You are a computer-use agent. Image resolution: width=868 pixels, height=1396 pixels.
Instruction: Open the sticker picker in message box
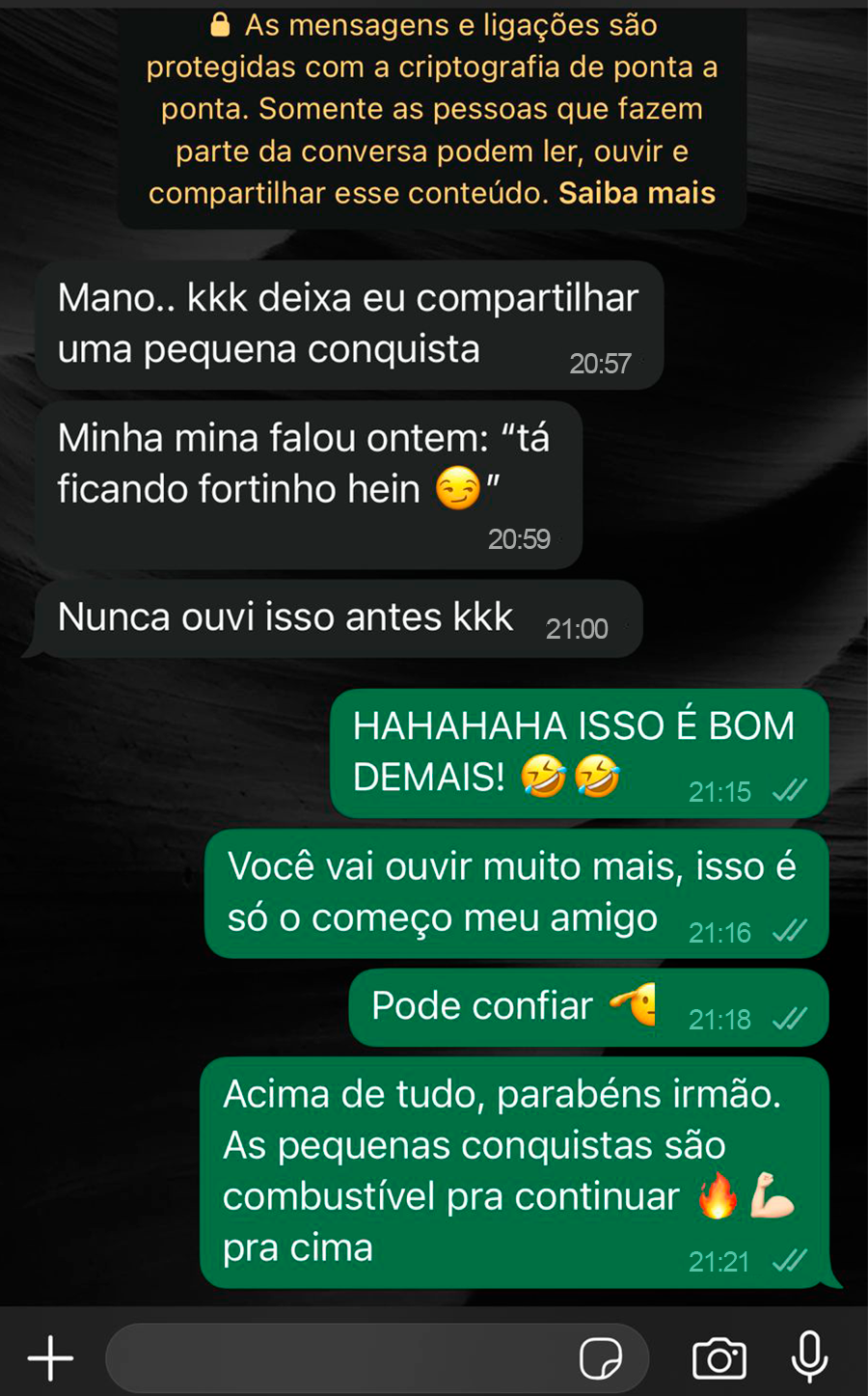tap(600, 1358)
